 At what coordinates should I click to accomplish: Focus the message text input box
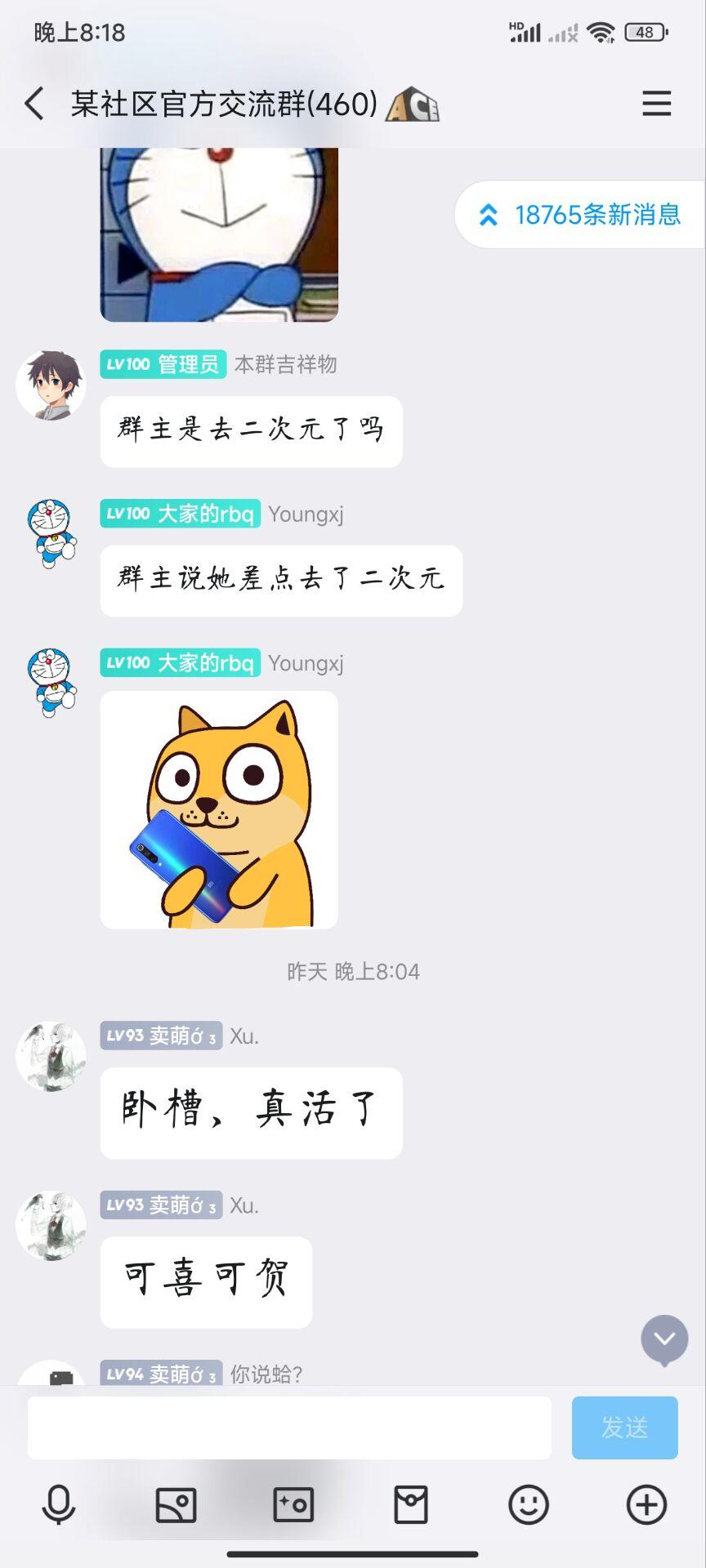[x=289, y=1428]
